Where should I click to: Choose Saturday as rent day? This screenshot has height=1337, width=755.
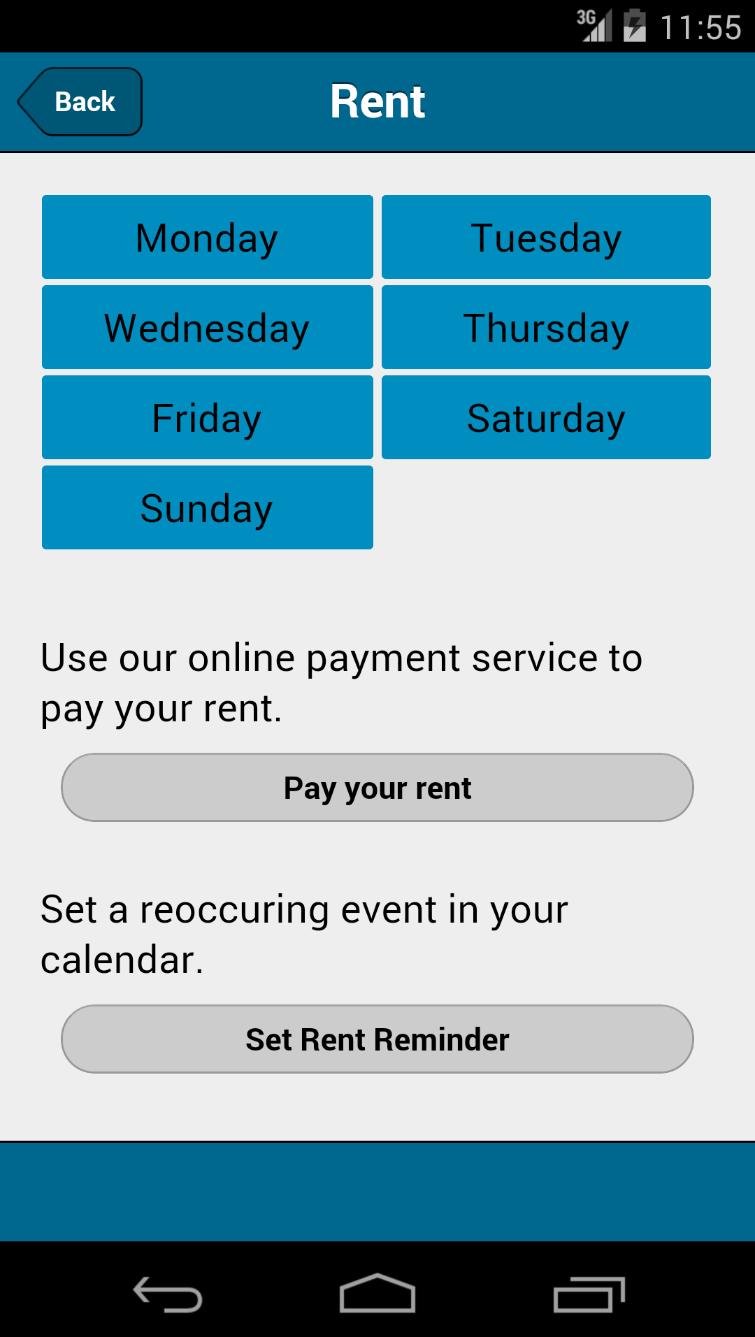point(546,417)
